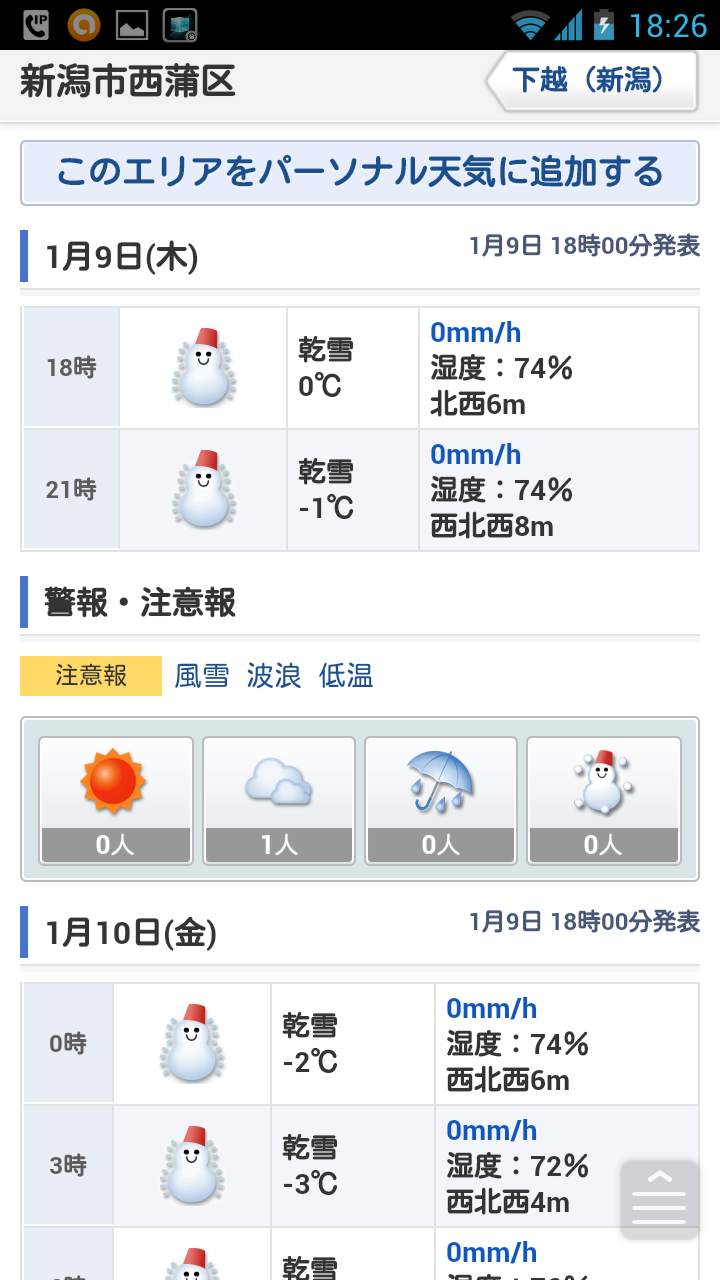Report rainy weather with umbrella icon

(x=441, y=800)
